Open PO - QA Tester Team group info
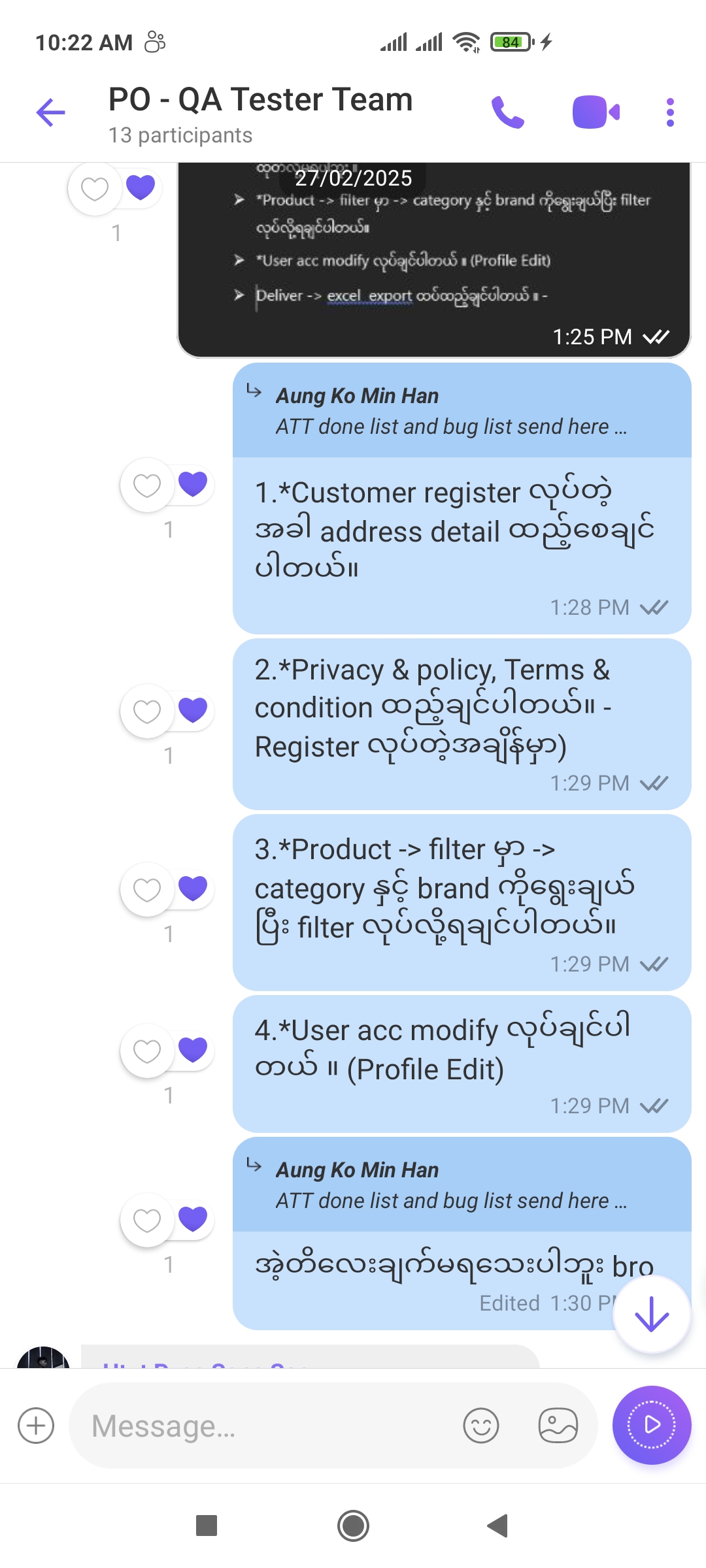Image resolution: width=706 pixels, height=1568 pixels. pyautogui.click(x=260, y=114)
